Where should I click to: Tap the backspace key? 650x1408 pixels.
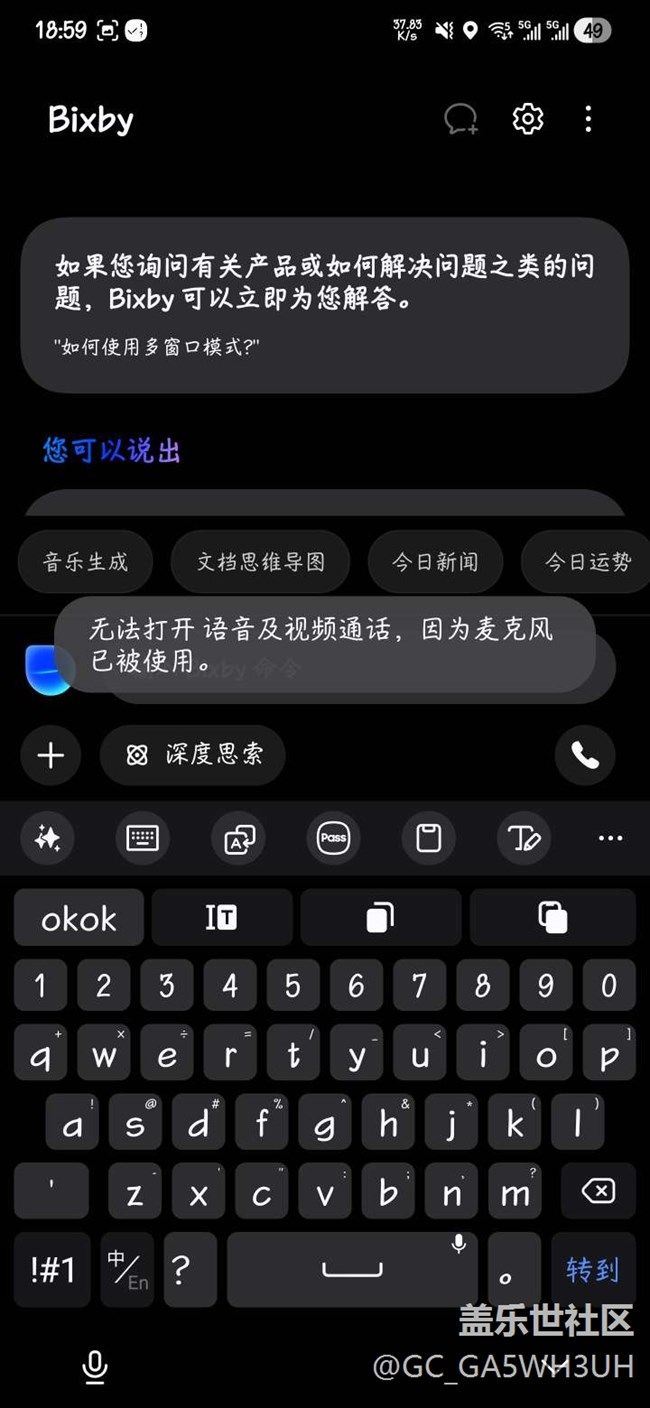point(598,1191)
